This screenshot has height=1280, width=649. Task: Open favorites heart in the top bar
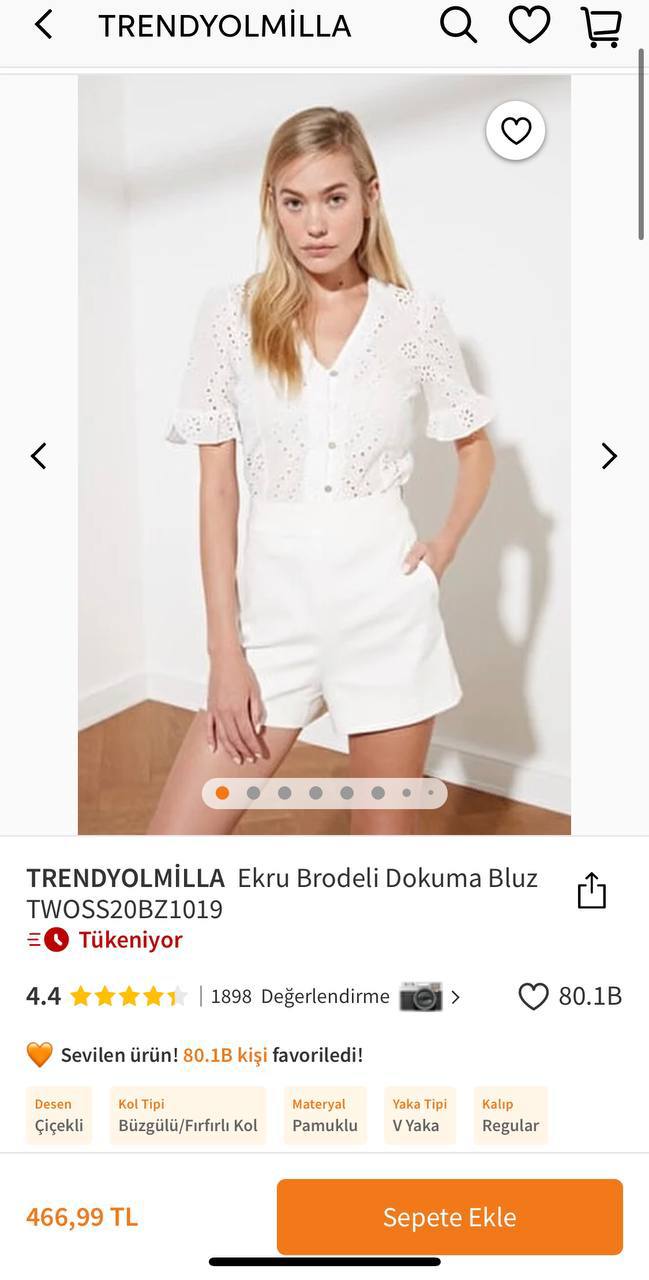(x=529, y=25)
